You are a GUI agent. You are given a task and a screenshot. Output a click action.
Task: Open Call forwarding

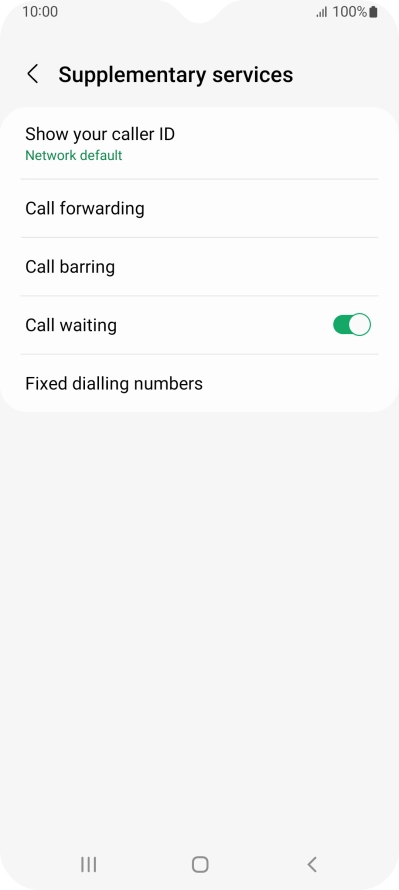pyautogui.click(x=199, y=208)
